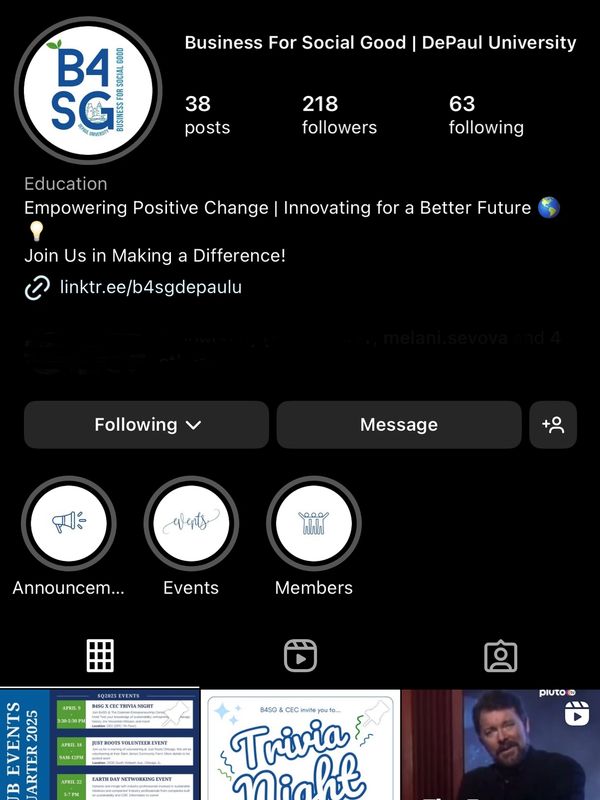Viewport: 600px width, 800px height.
Task: Message Business For Social Good
Action: coord(398,425)
